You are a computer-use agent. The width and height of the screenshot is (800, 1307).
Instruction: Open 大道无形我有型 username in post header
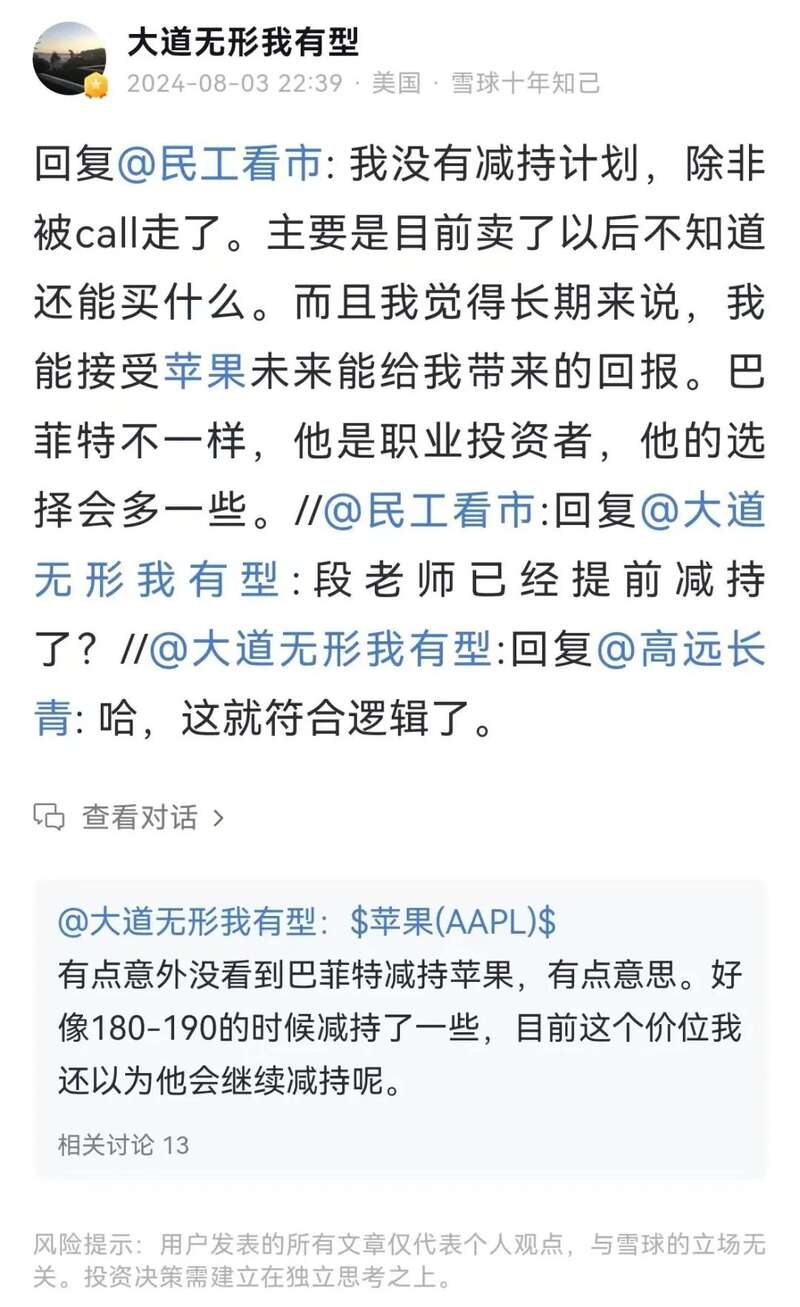[x=243, y=41]
